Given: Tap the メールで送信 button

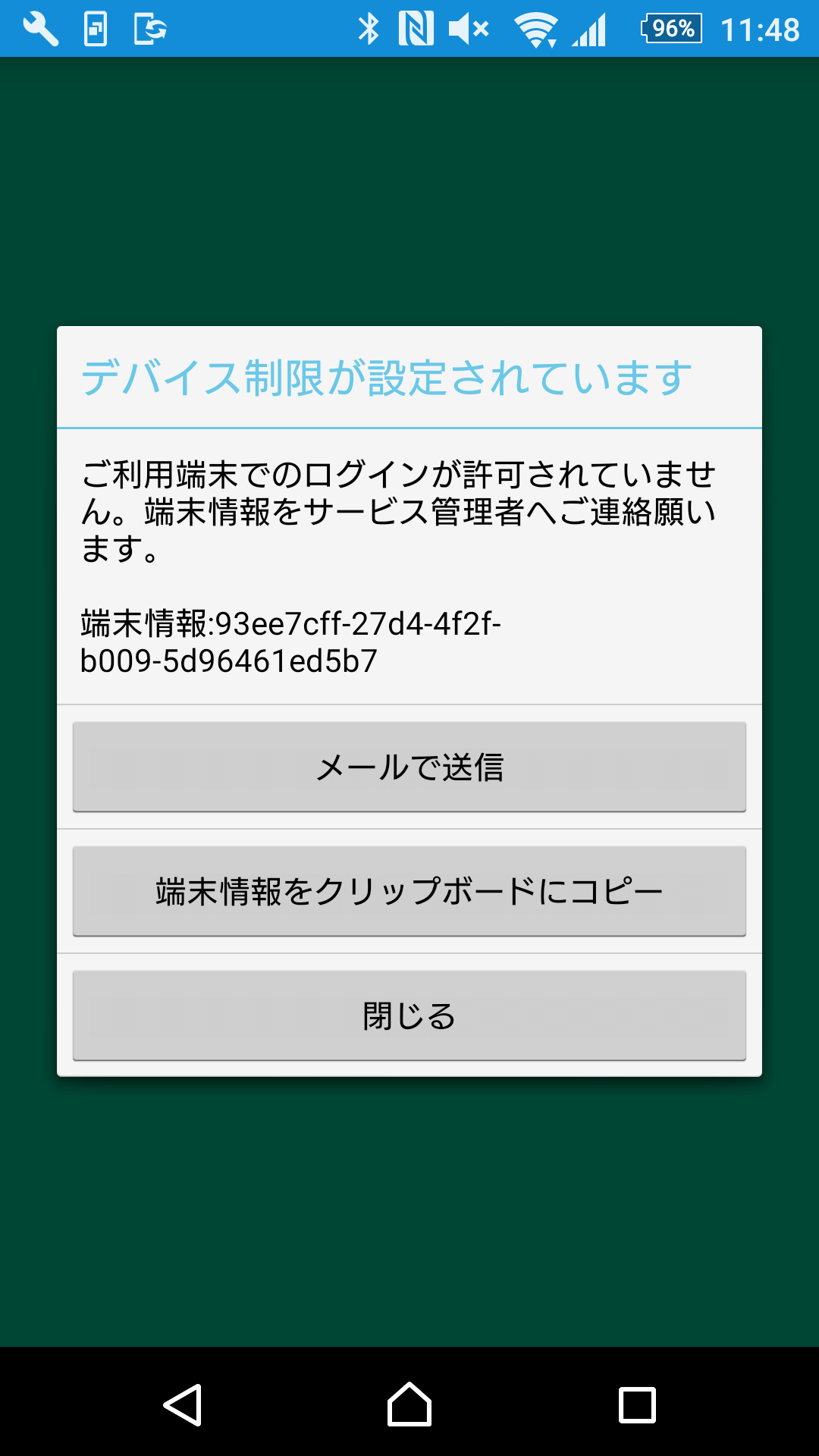Looking at the screenshot, I should pyautogui.click(x=409, y=767).
